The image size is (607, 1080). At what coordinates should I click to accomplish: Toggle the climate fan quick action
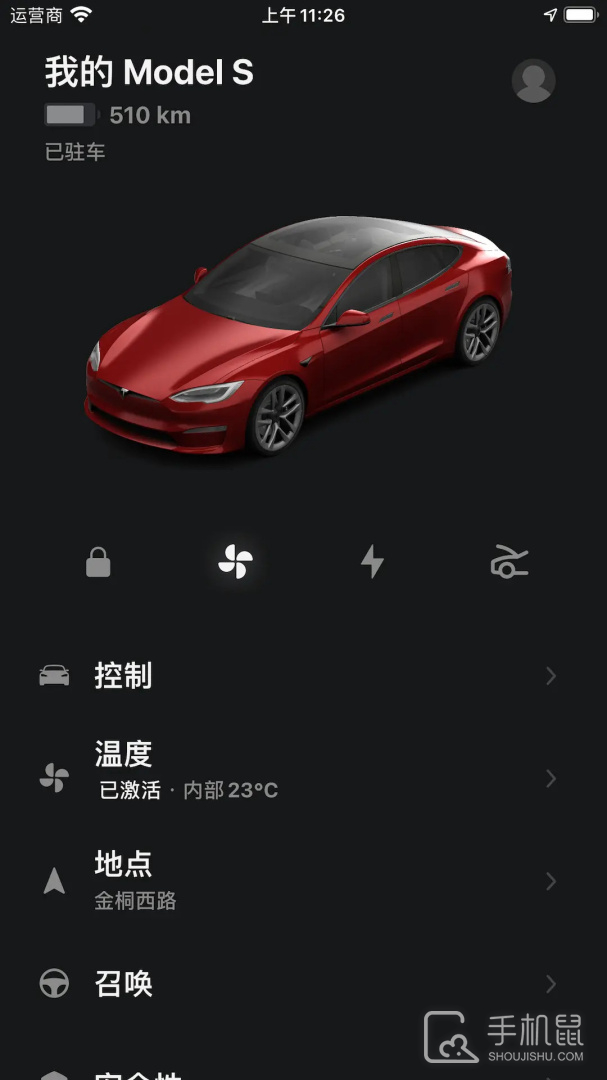235,562
